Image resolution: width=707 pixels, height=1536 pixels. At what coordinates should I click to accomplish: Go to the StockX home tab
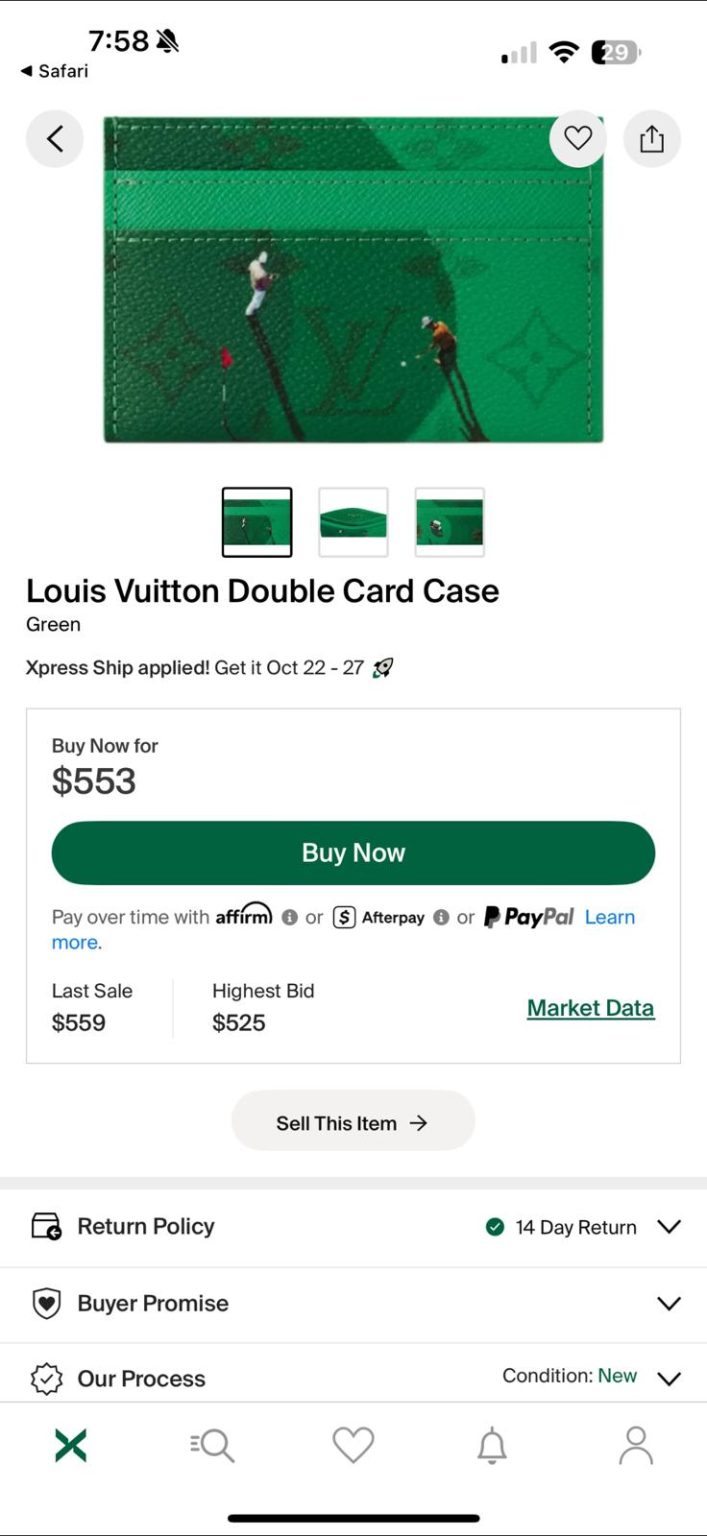point(71,1446)
